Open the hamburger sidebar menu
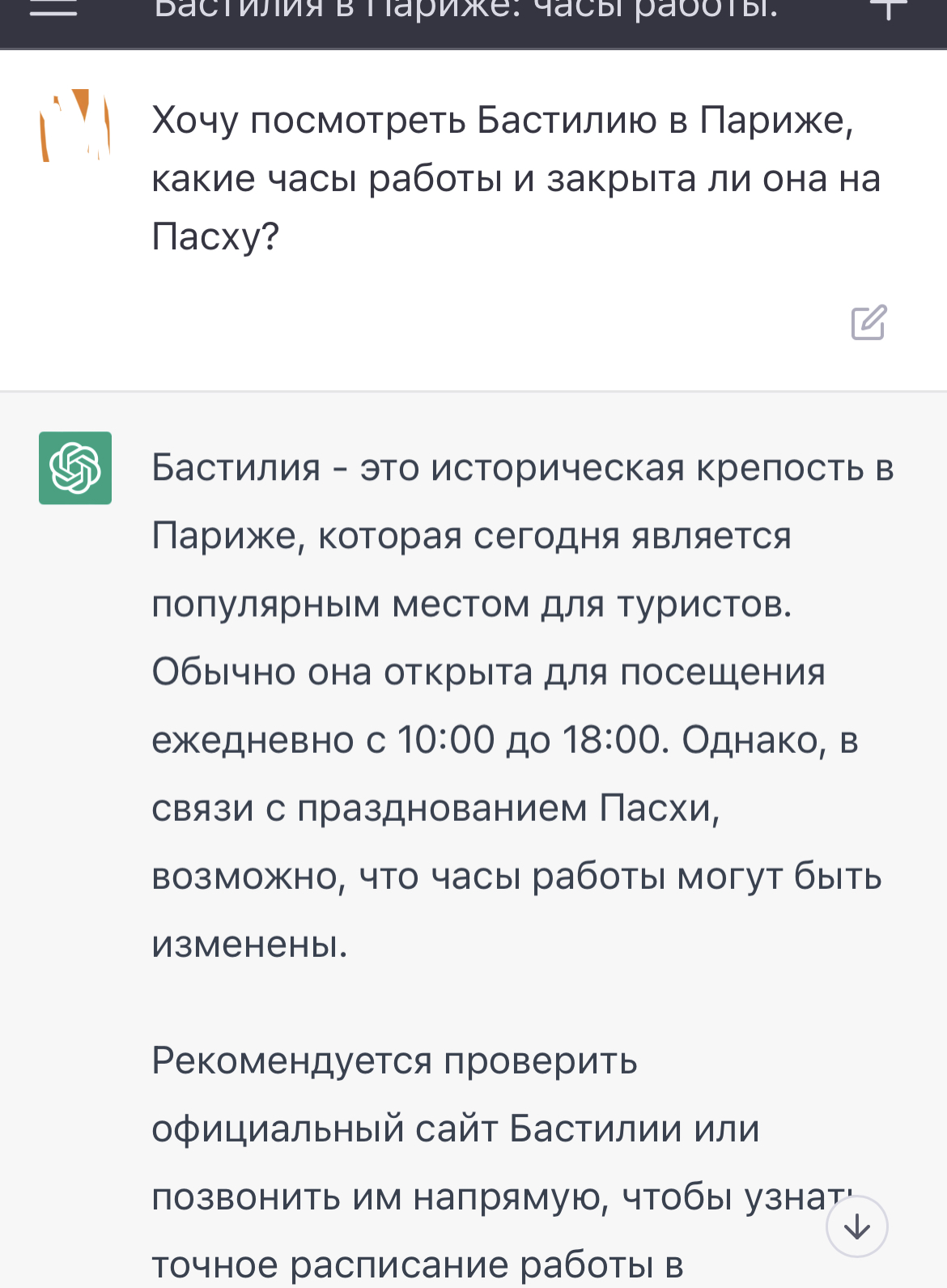947x1288 pixels. point(53,10)
